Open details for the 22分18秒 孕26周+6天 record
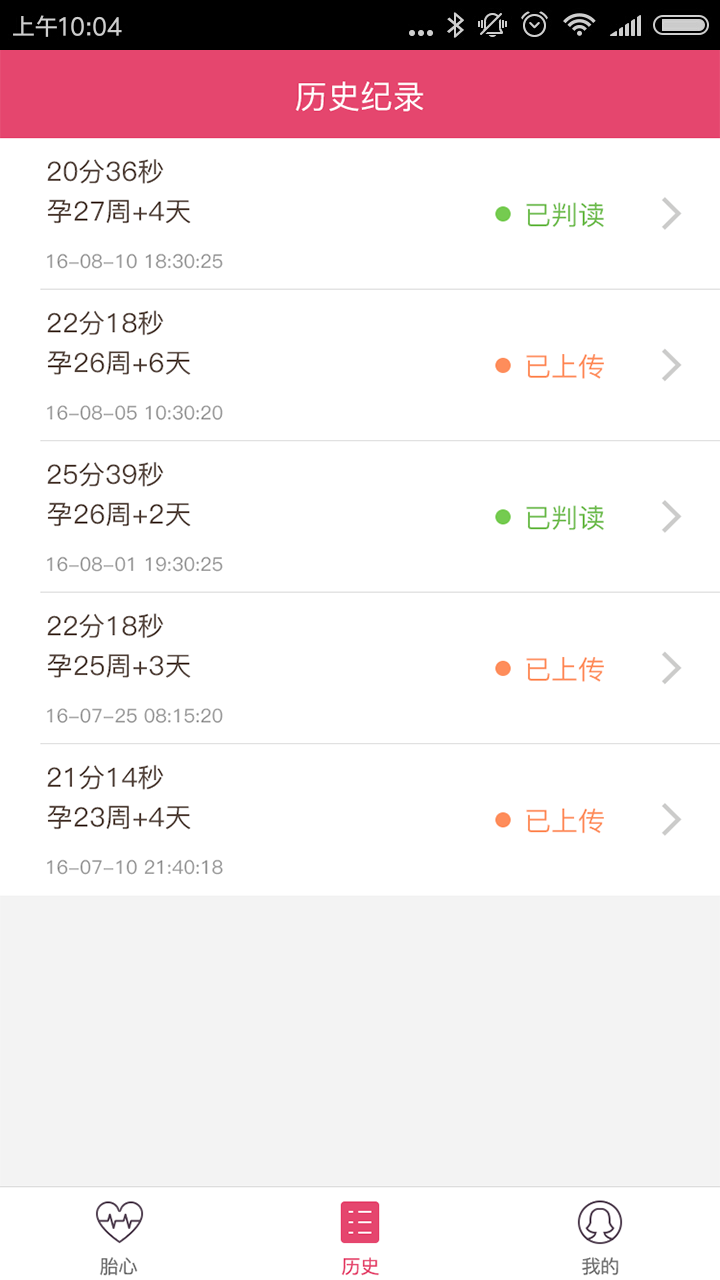 (x=670, y=365)
